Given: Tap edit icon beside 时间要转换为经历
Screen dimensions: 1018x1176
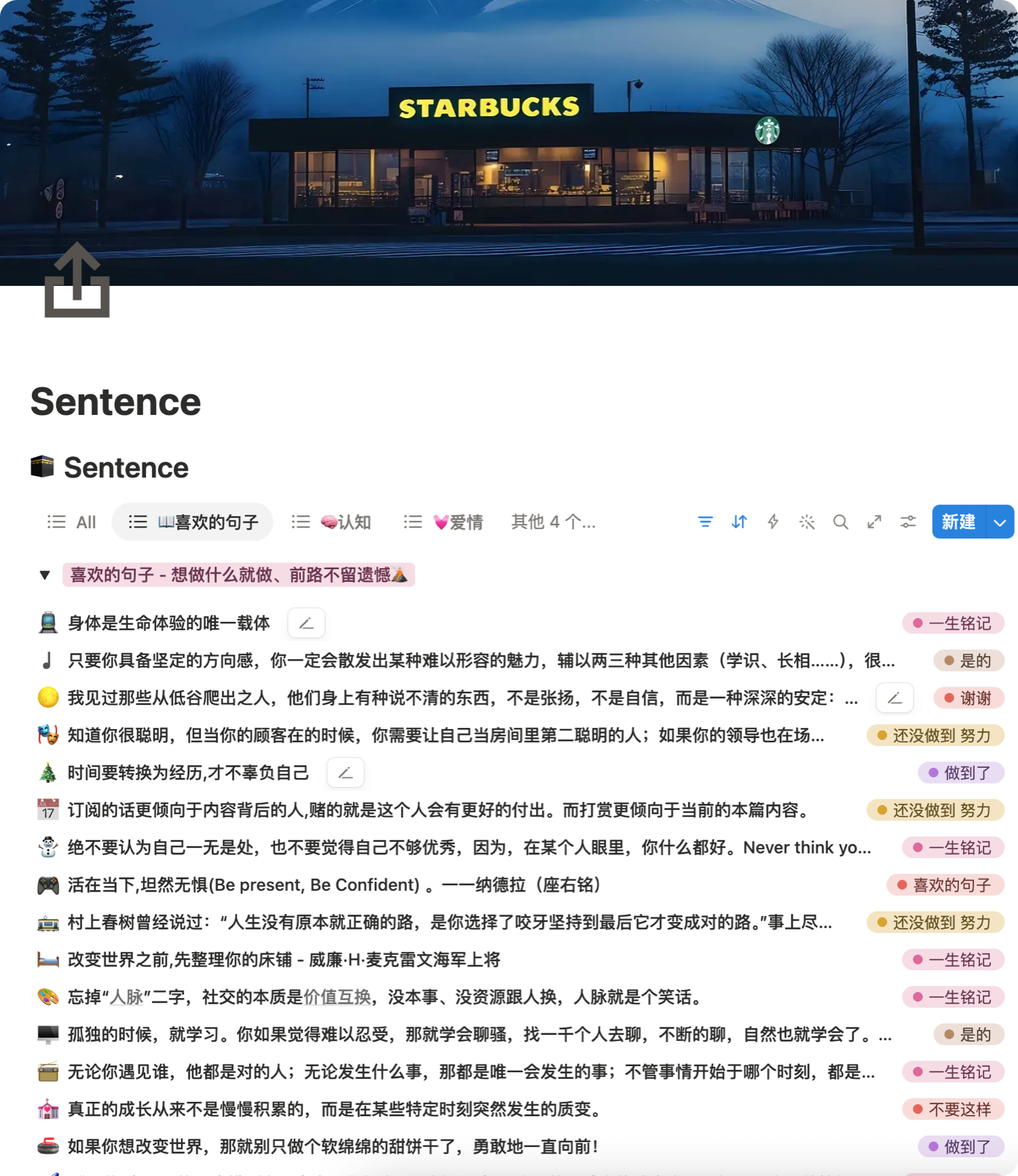Looking at the screenshot, I should point(346,773).
